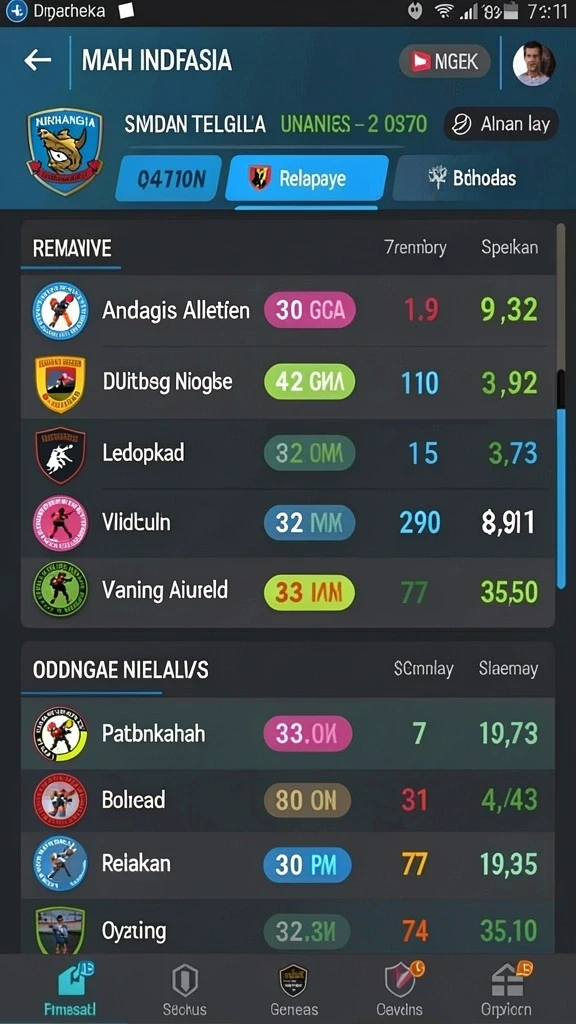
Task: Open the Andagis Alletfen row
Action: pyautogui.click(x=288, y=310)
